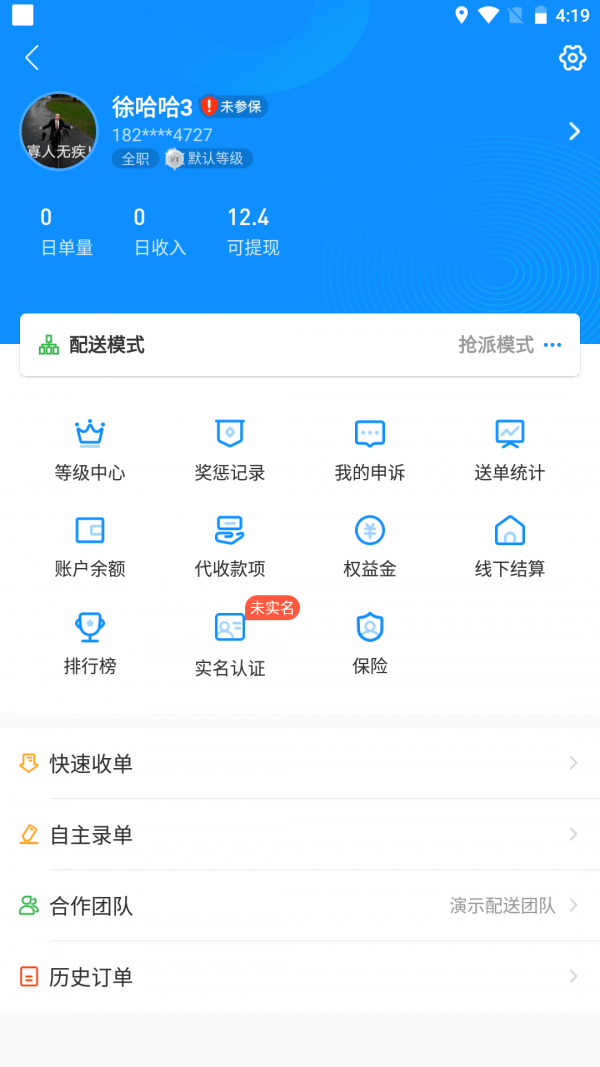View 历史订单 order history

coord(300,977)
